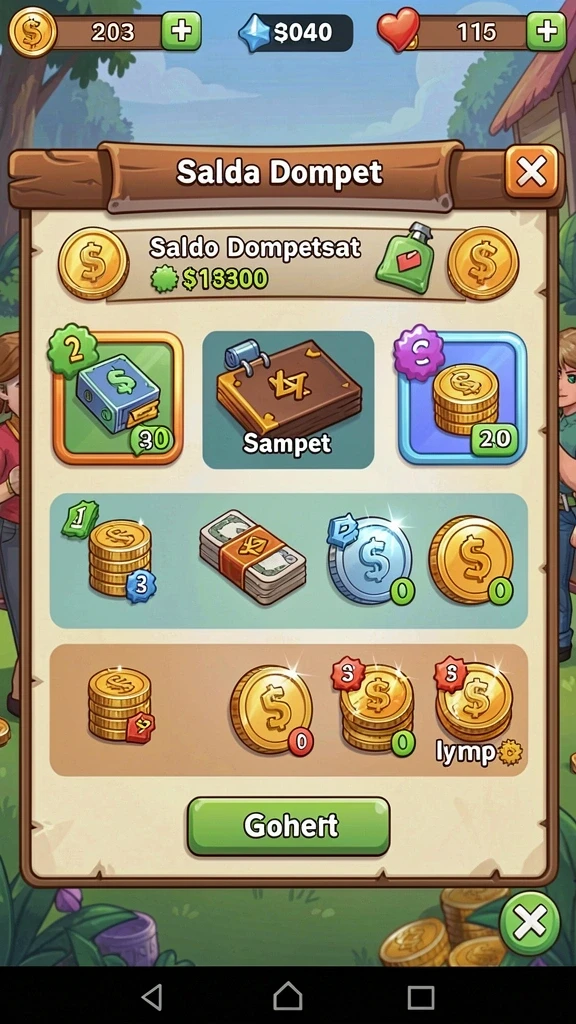Add more coins with the plus button

181,31
